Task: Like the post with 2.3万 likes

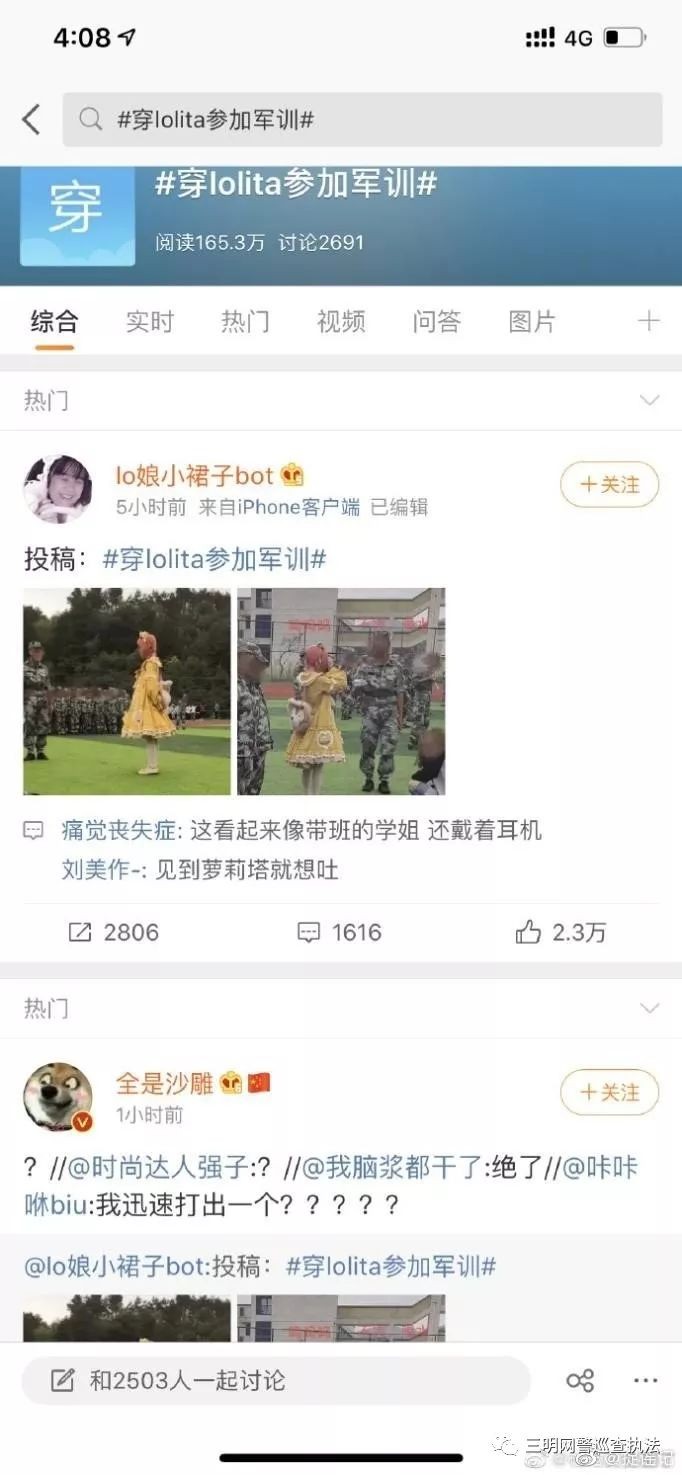Action: coord(561,933)
